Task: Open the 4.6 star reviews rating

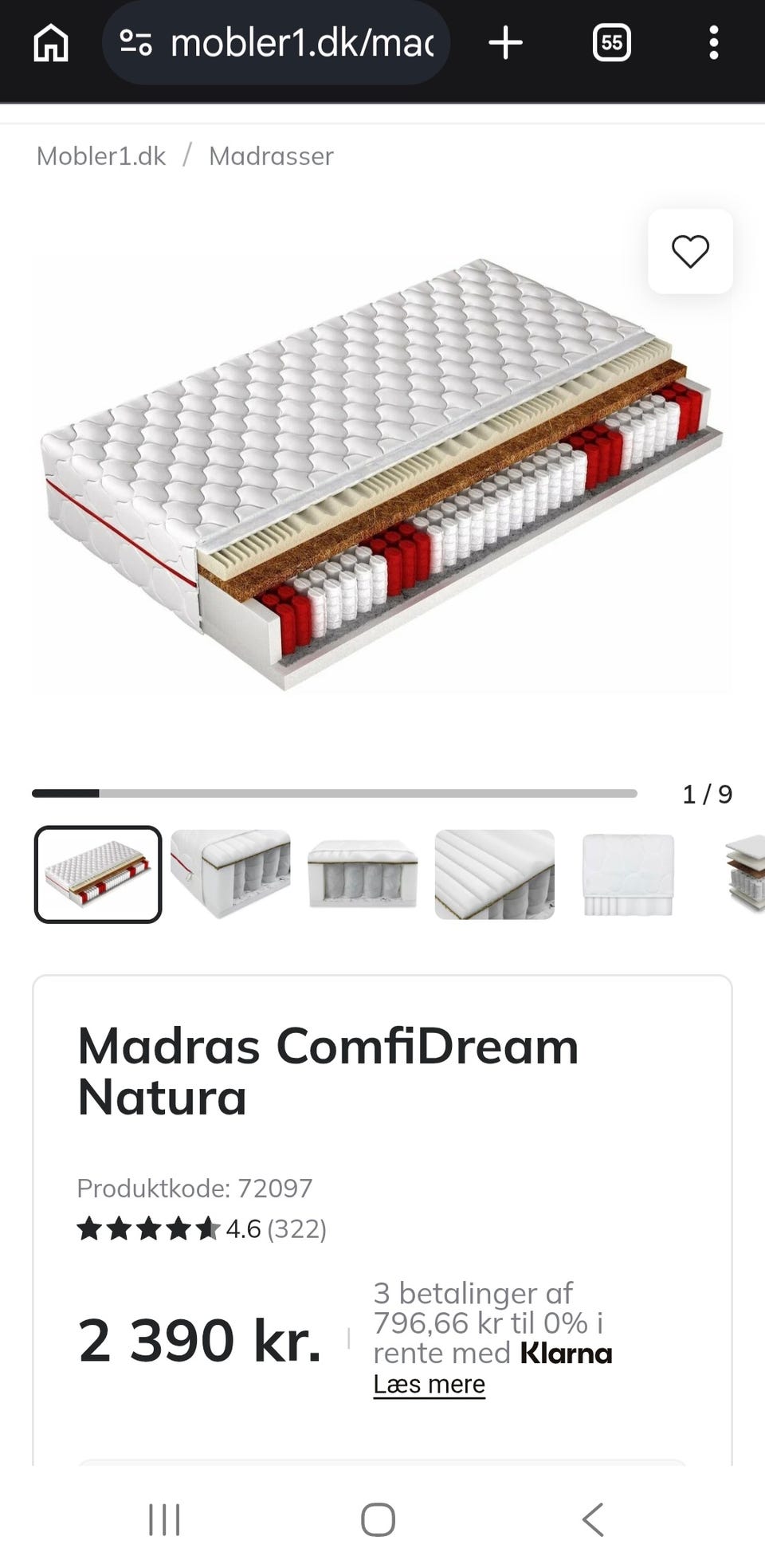Action: tap(202, 1228)
